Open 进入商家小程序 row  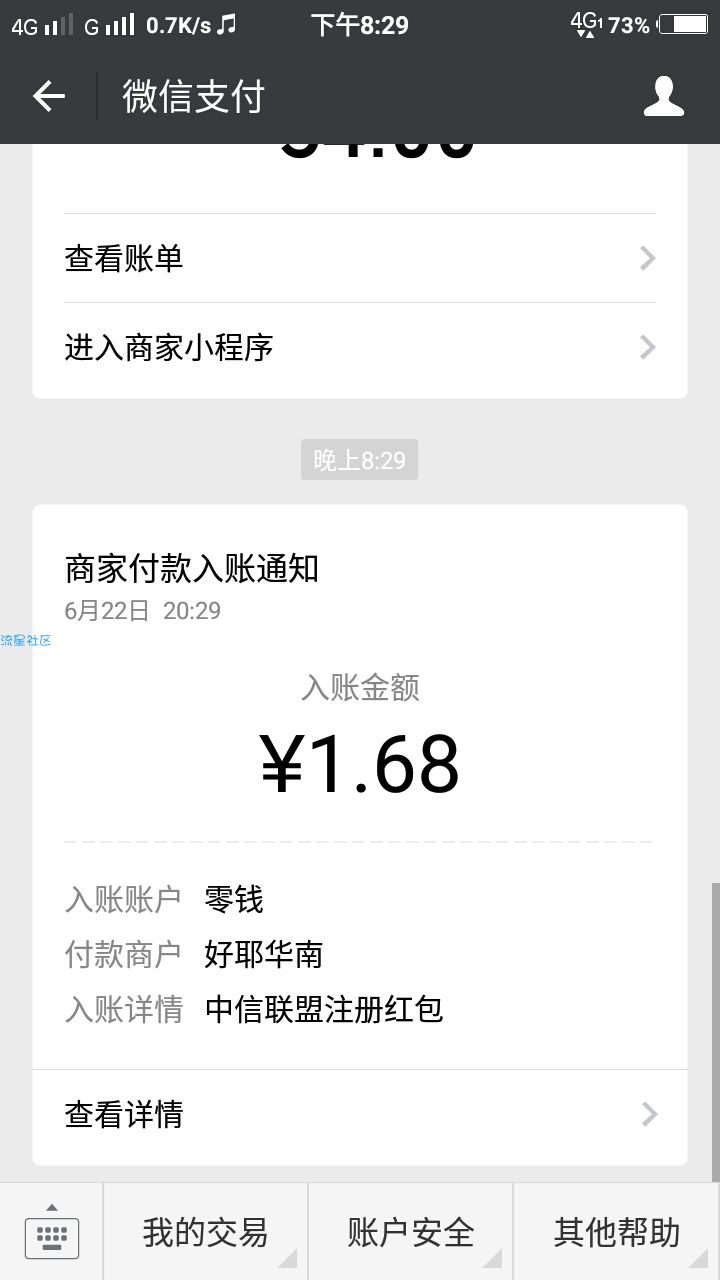(360, 348)
